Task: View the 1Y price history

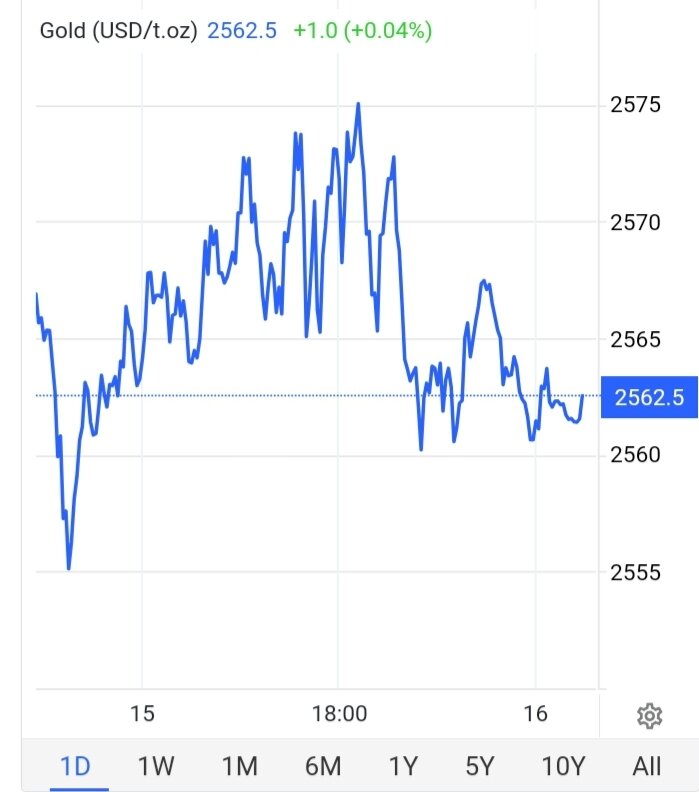Action: pyautogui.click(x=402, y=766)
